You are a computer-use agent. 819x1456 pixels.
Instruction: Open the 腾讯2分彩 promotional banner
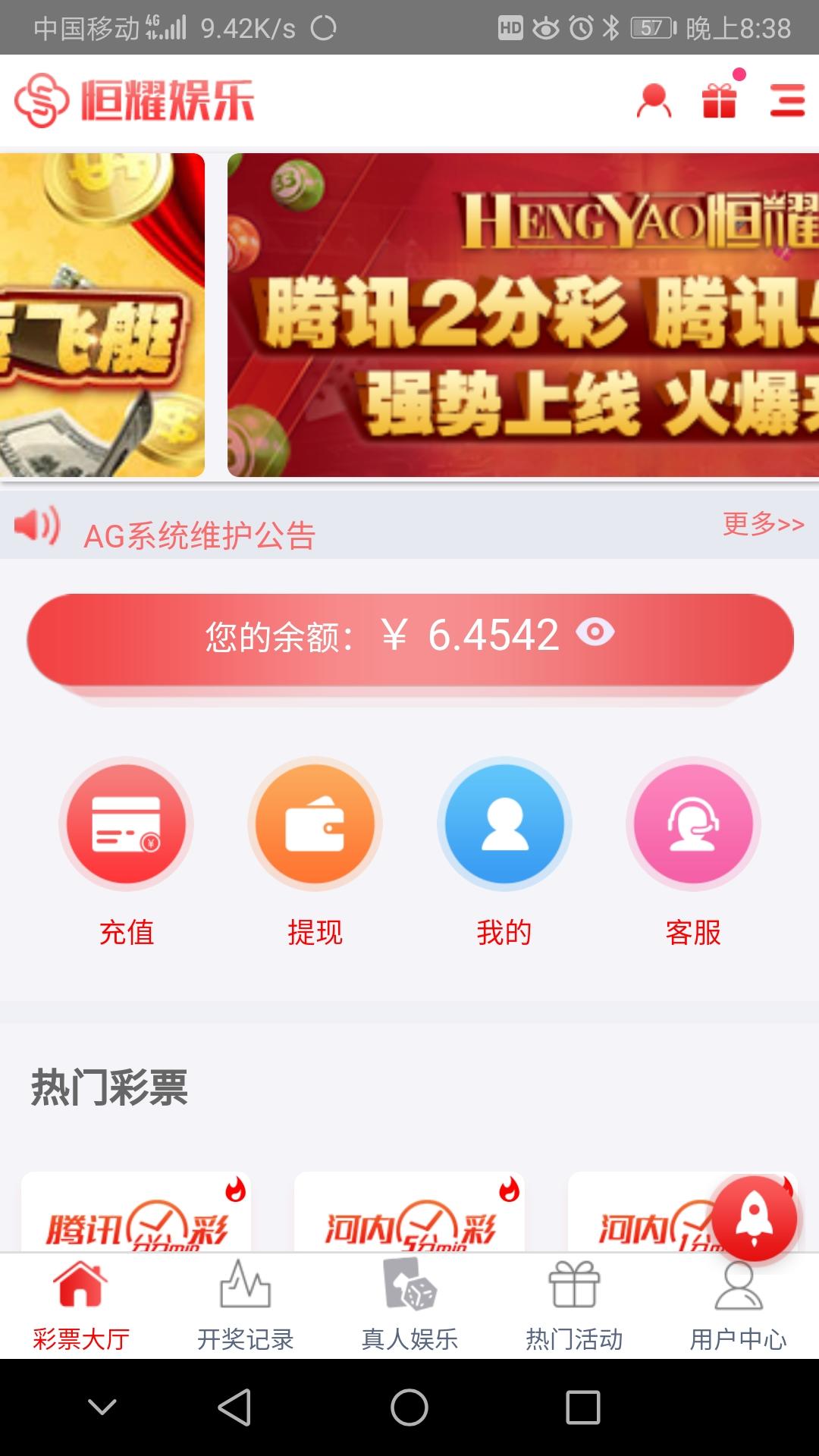pos(523,315)
